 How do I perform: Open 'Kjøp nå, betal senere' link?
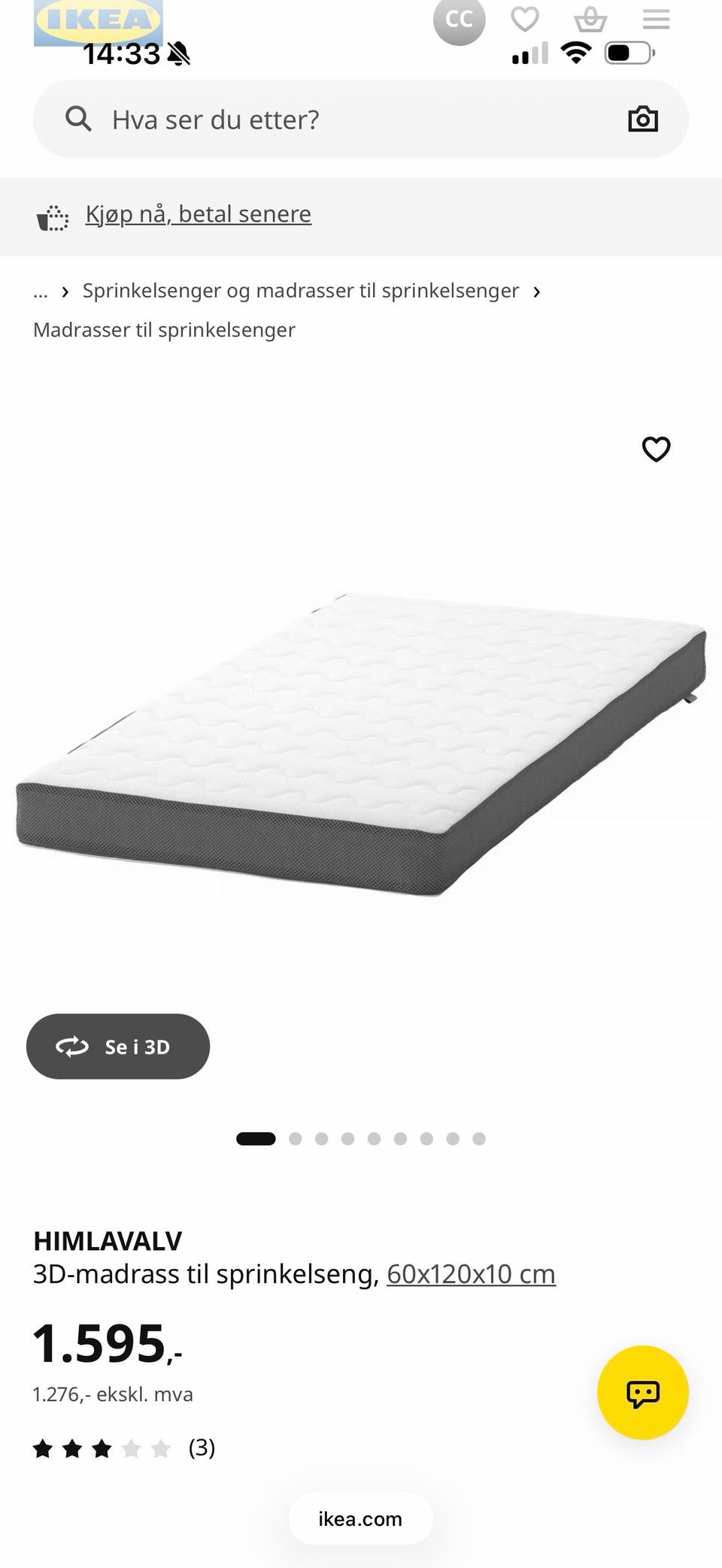(x=198, y=214)
